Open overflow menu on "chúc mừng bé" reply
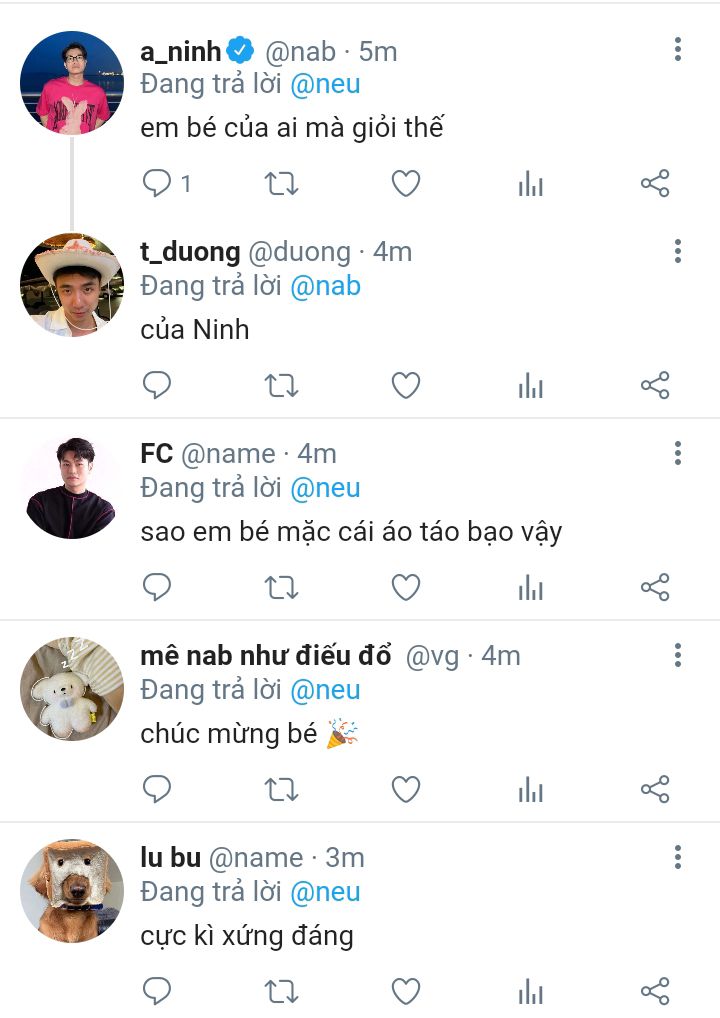This screenshot has height=1018, width=720. click(678, 655)
